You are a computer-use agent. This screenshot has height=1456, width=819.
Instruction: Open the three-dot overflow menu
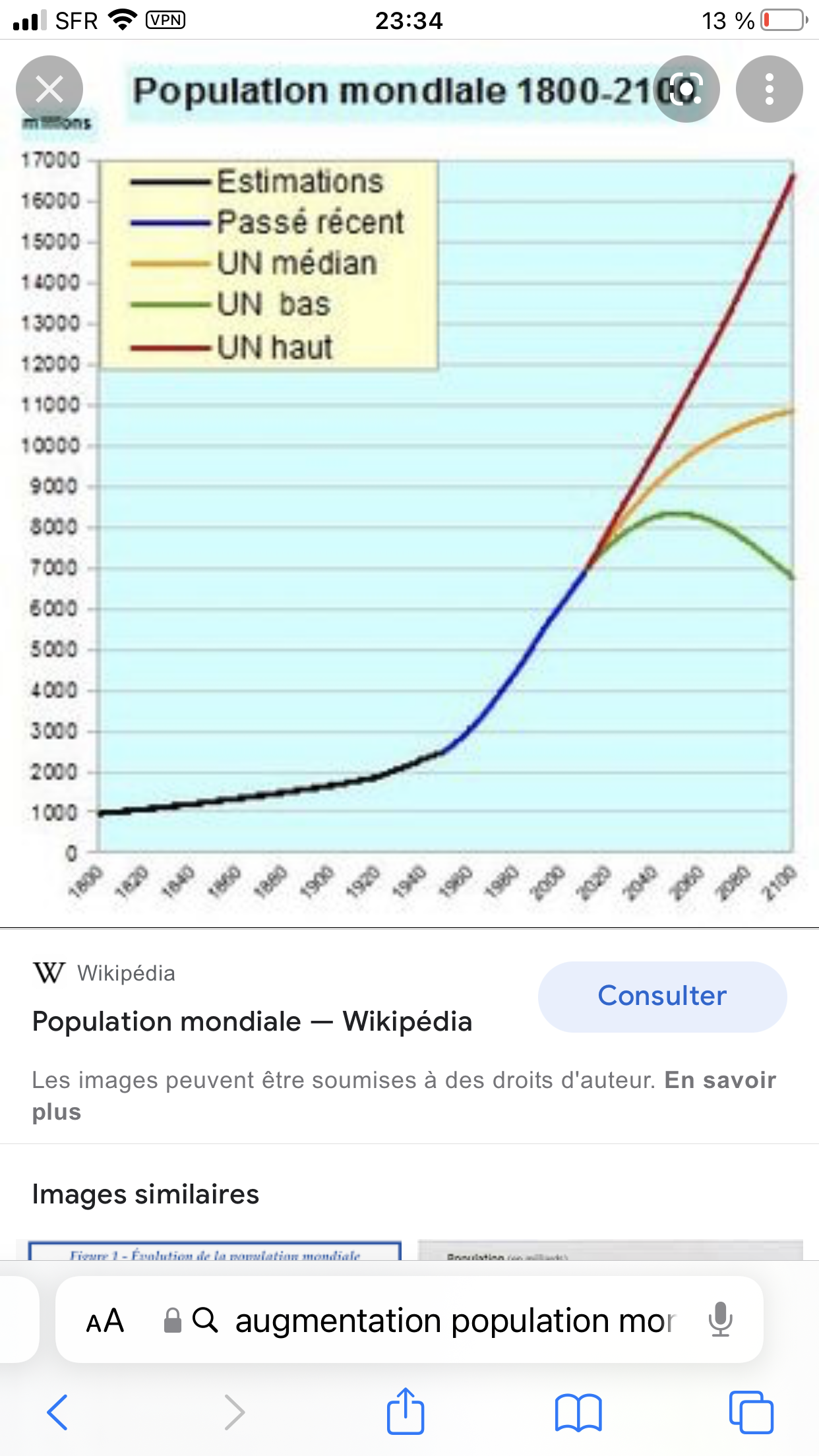(769, 89)
